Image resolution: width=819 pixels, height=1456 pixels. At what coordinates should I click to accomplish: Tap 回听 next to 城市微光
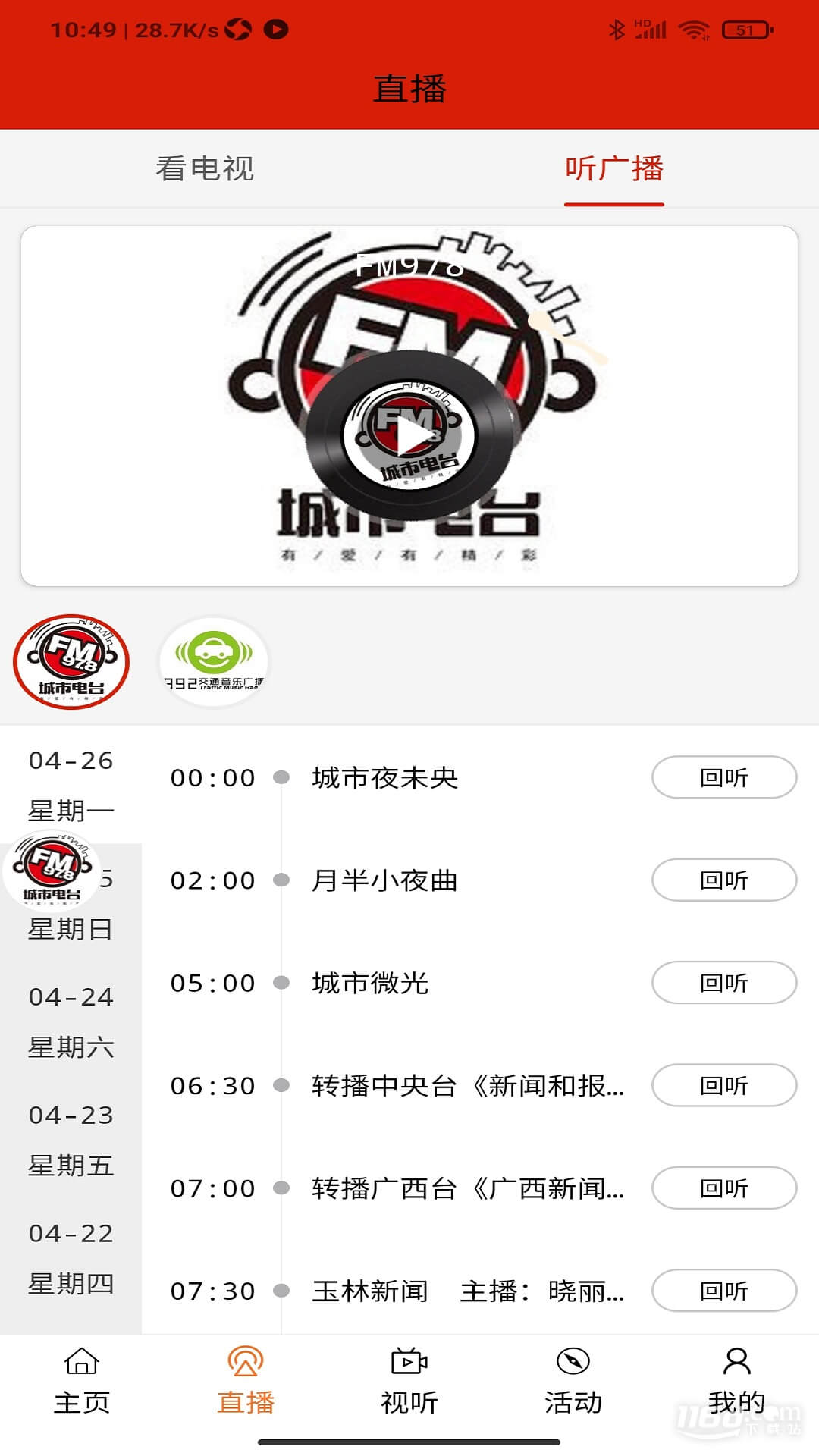pyautogui.click(x=723, y=983)
